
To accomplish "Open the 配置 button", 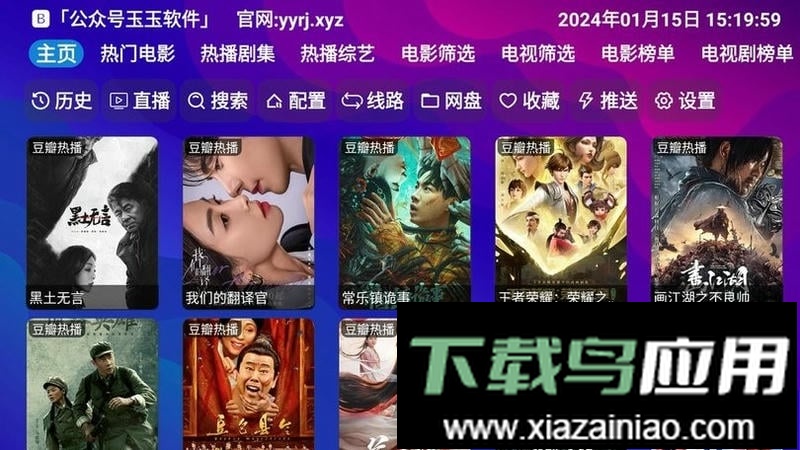I will pyautogui.click(x=296, y=101).
